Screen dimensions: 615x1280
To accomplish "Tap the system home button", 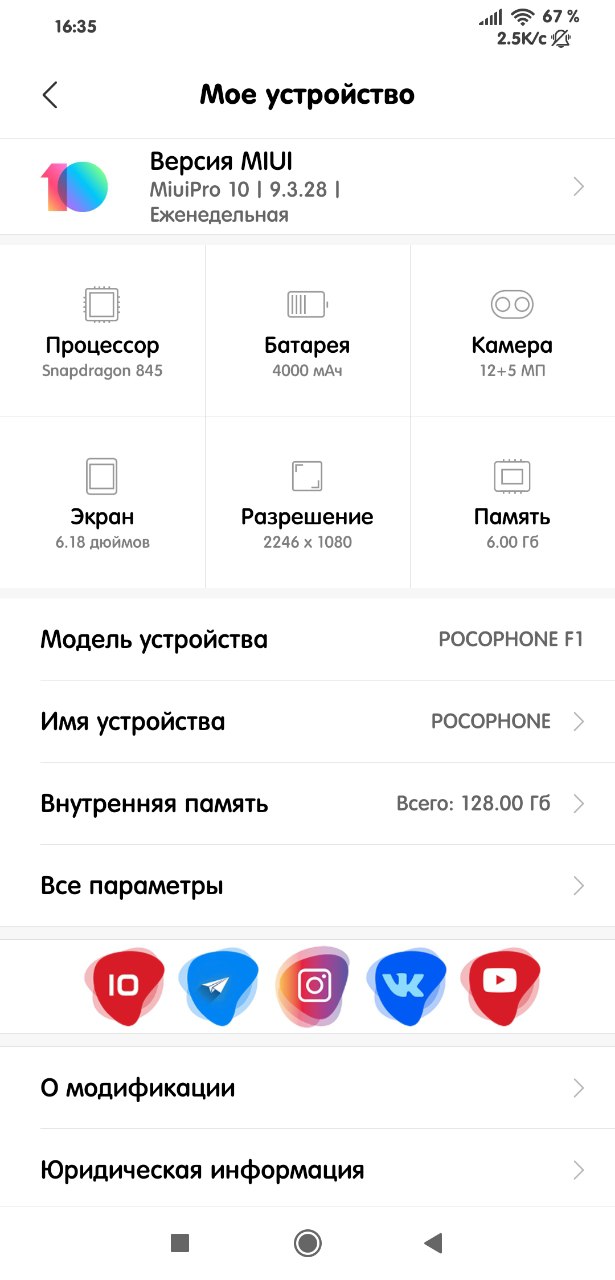I will pos(307,1243).
